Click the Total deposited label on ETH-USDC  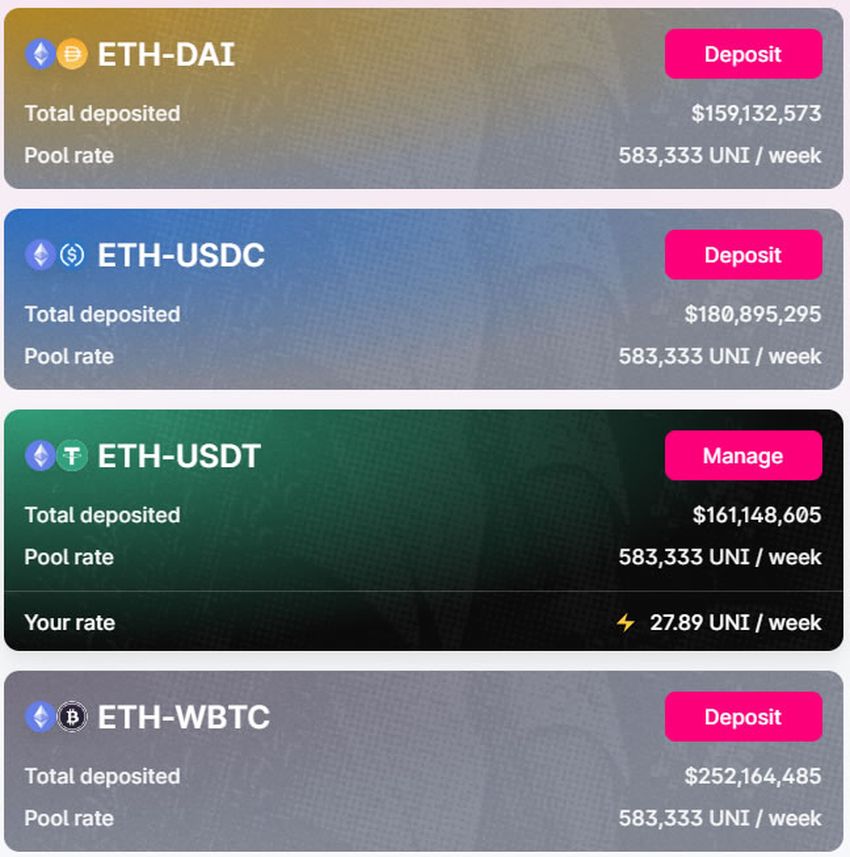click(x=101, y=314)
